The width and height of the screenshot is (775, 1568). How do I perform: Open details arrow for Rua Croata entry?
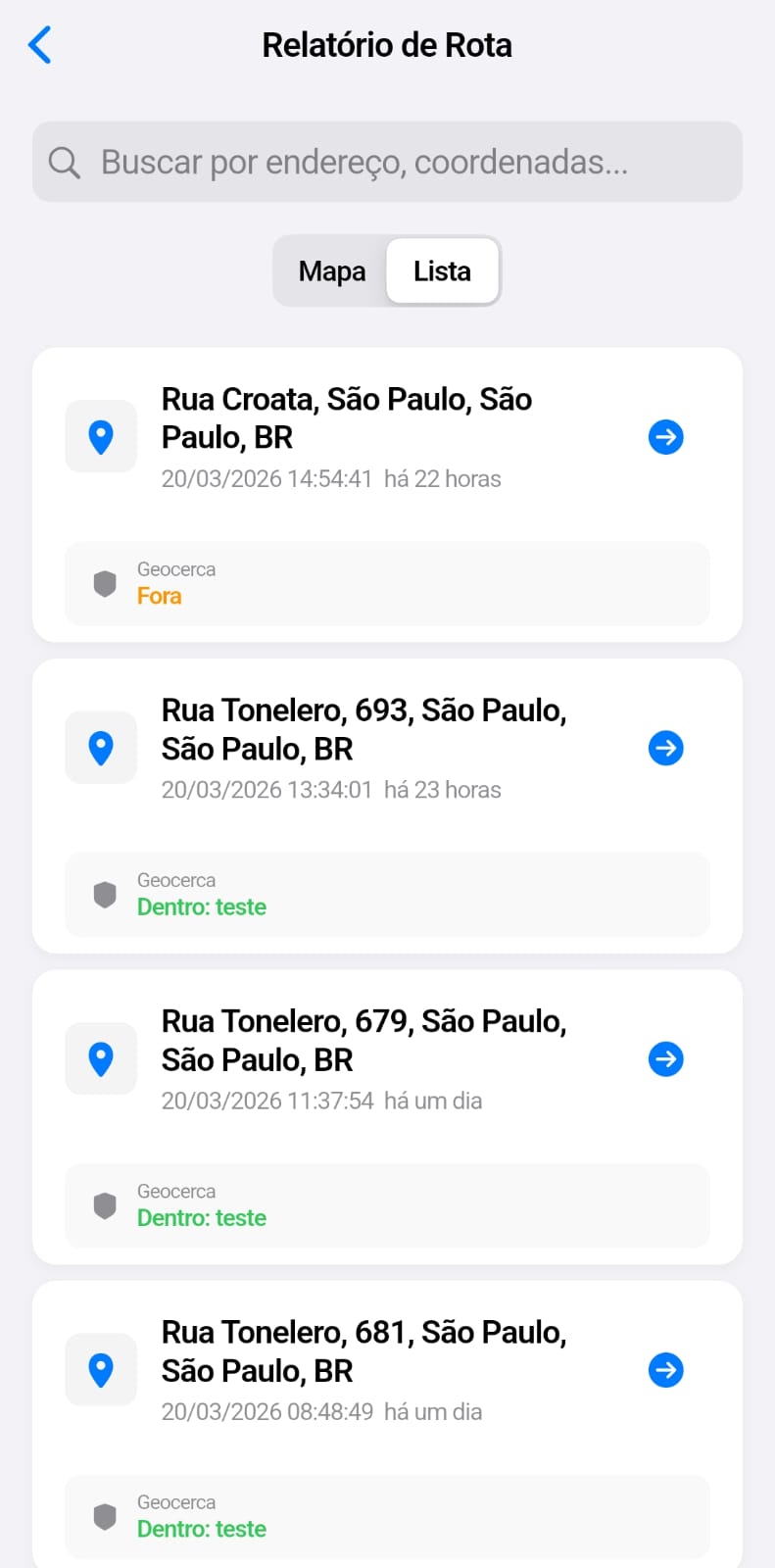[665, 437]
